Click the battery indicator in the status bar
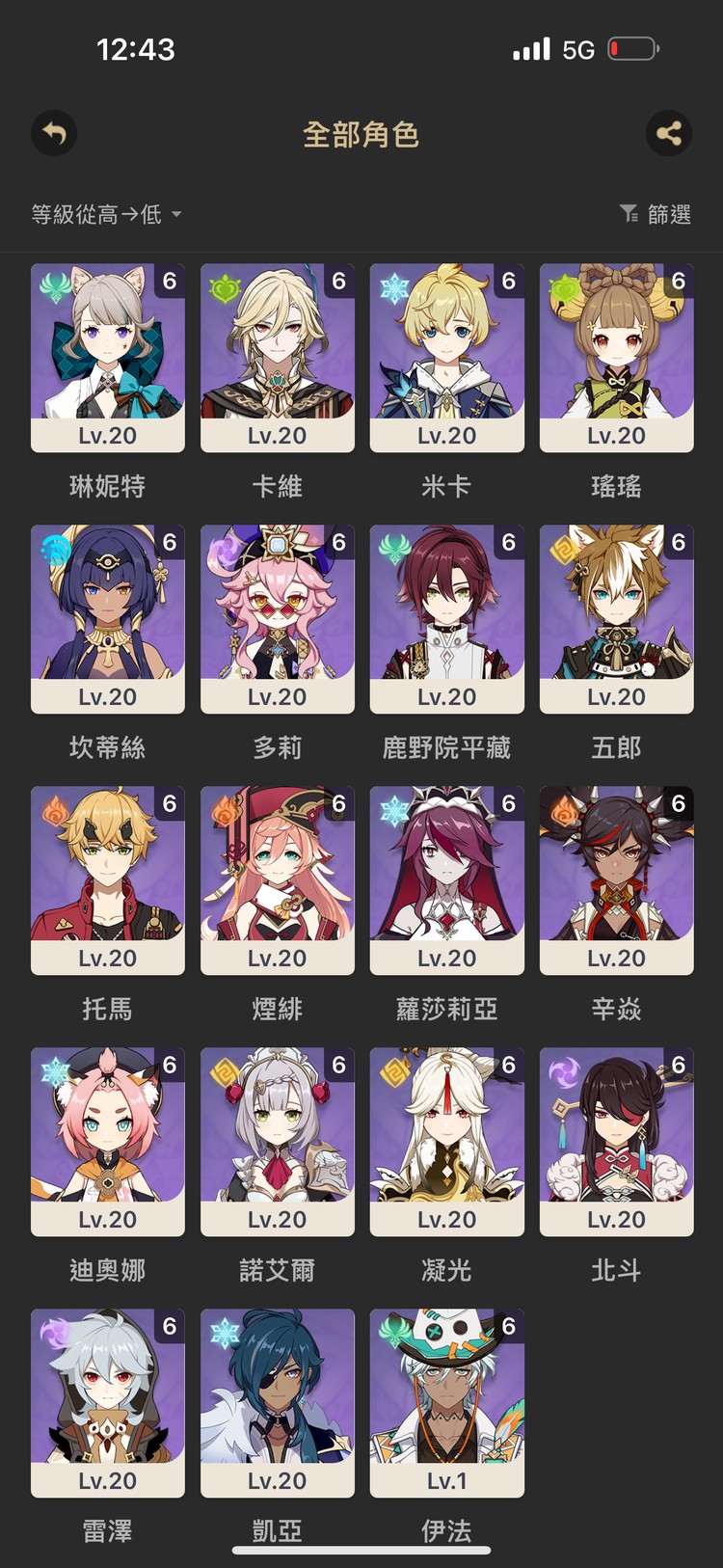Screen dimensions: 723x1568 click(x=631, y=47)
